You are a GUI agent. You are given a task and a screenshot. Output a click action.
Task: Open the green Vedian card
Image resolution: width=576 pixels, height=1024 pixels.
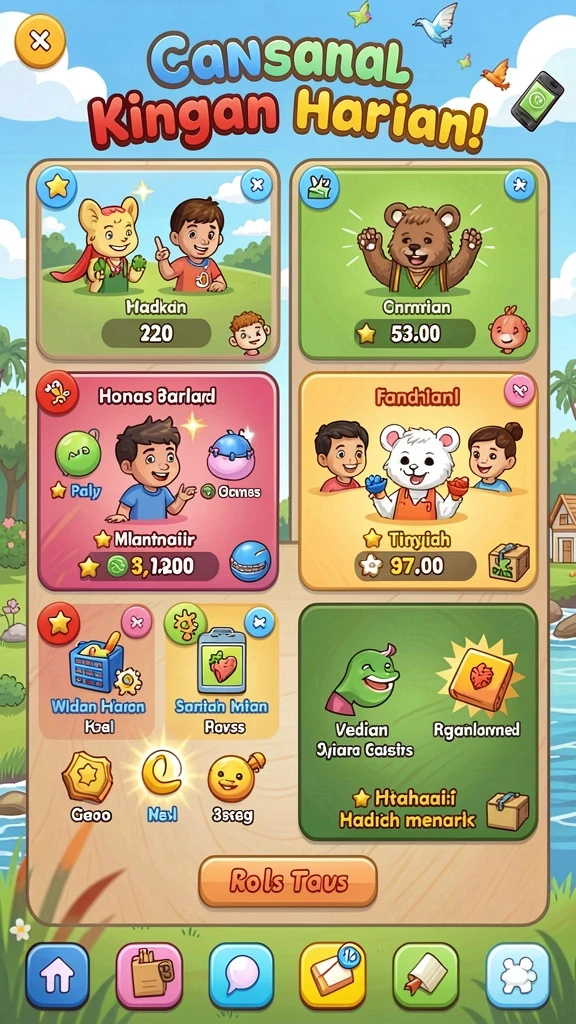418,722
